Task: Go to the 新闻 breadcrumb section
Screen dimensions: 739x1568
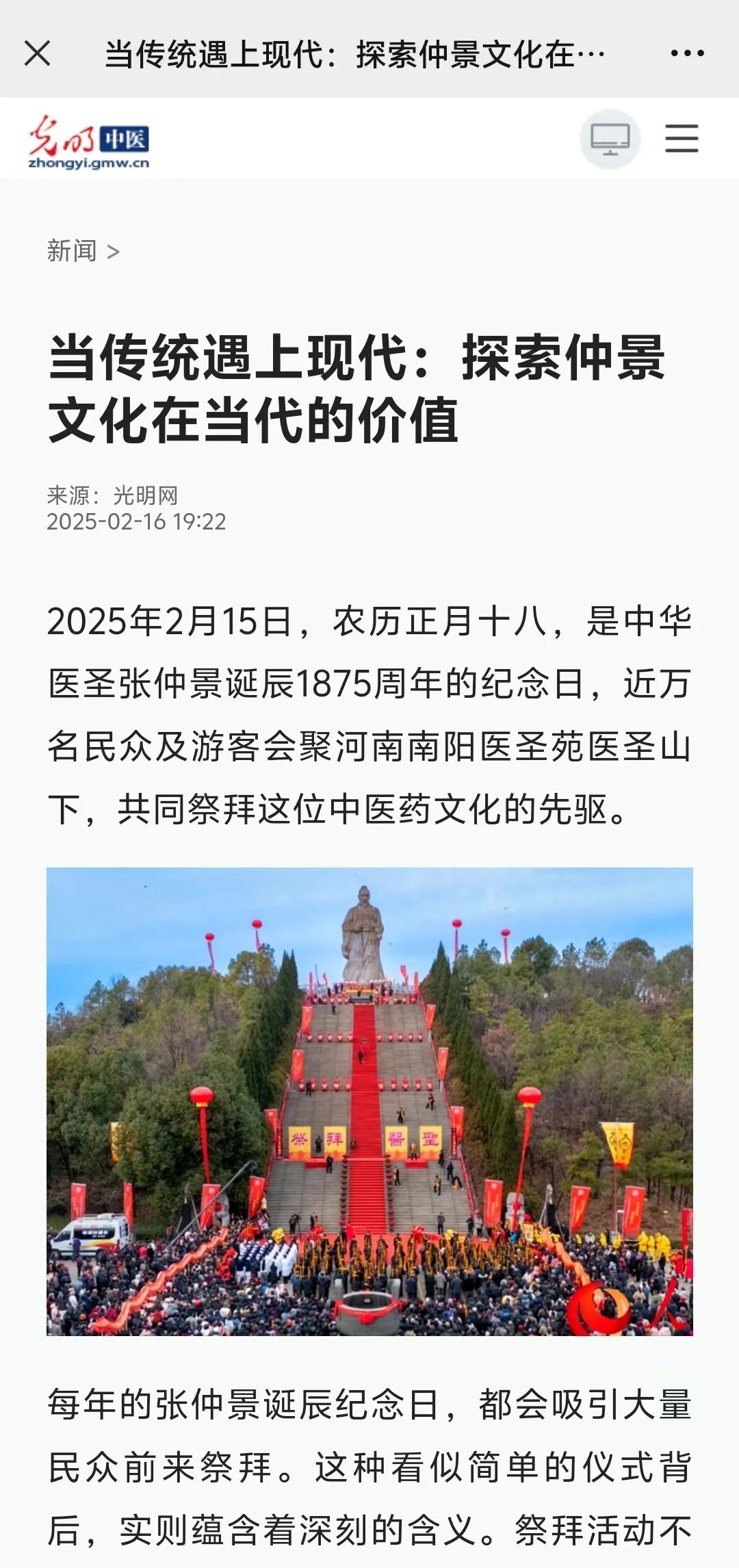Action: [x=72, y=251]
